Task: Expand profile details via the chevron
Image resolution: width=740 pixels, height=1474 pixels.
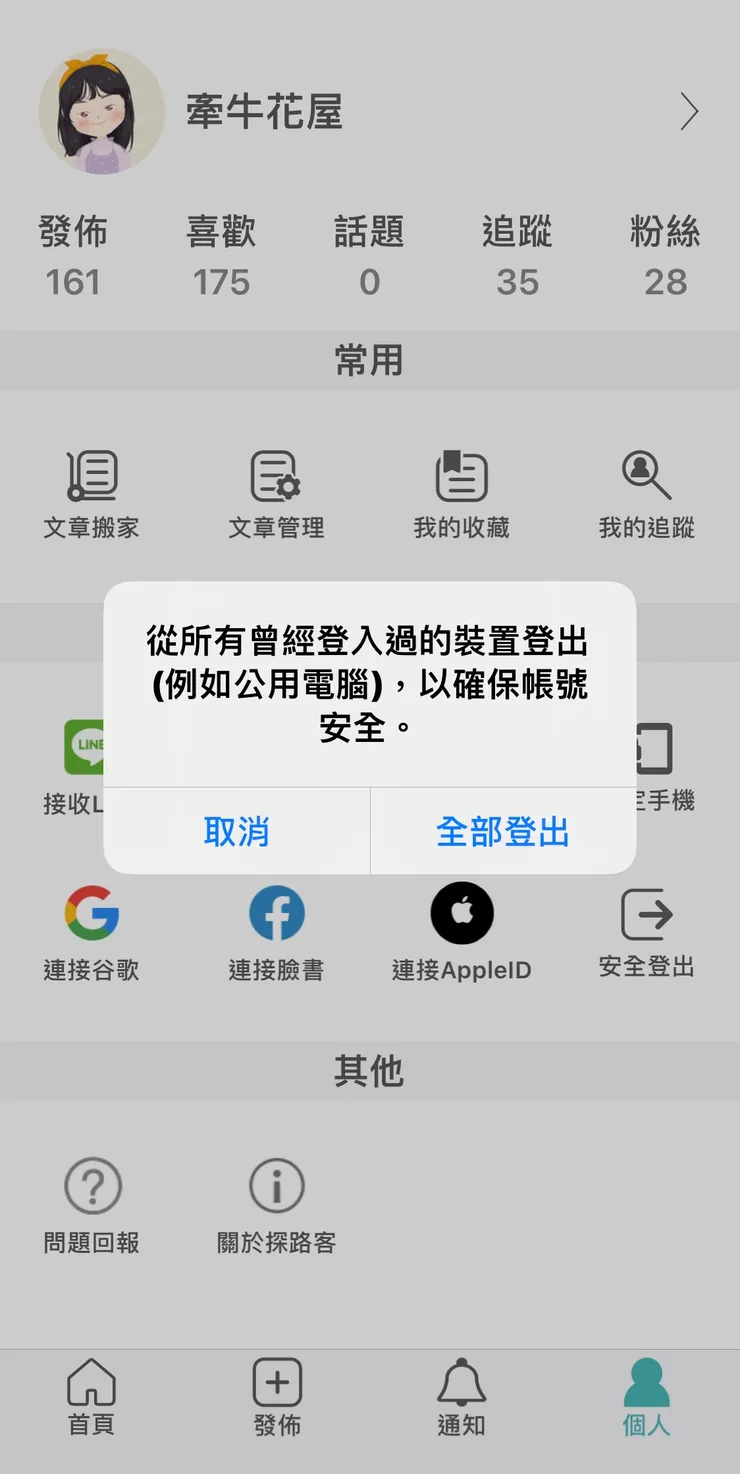Action: point(688,112)
